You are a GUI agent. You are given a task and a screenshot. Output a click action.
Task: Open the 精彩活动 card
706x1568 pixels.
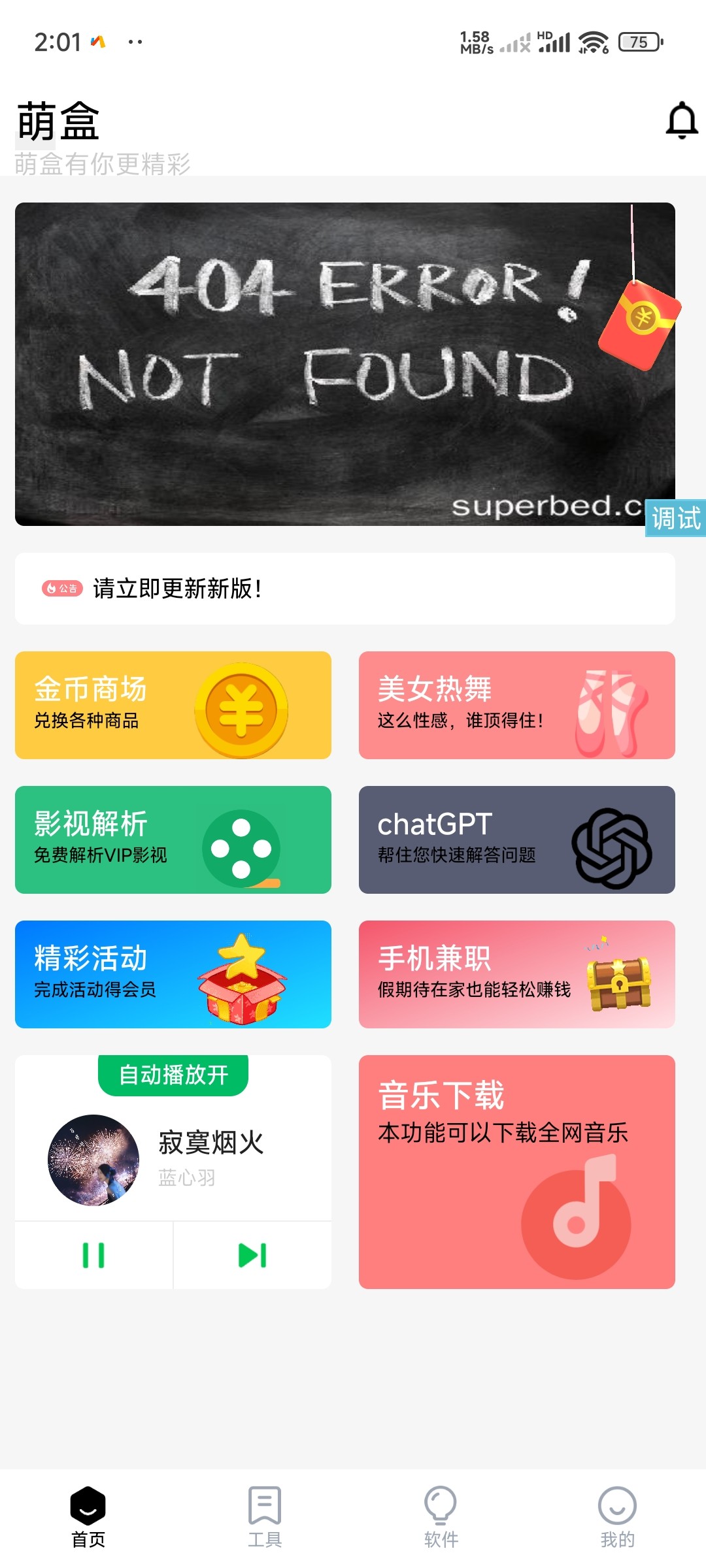click(x=173, y=974)
